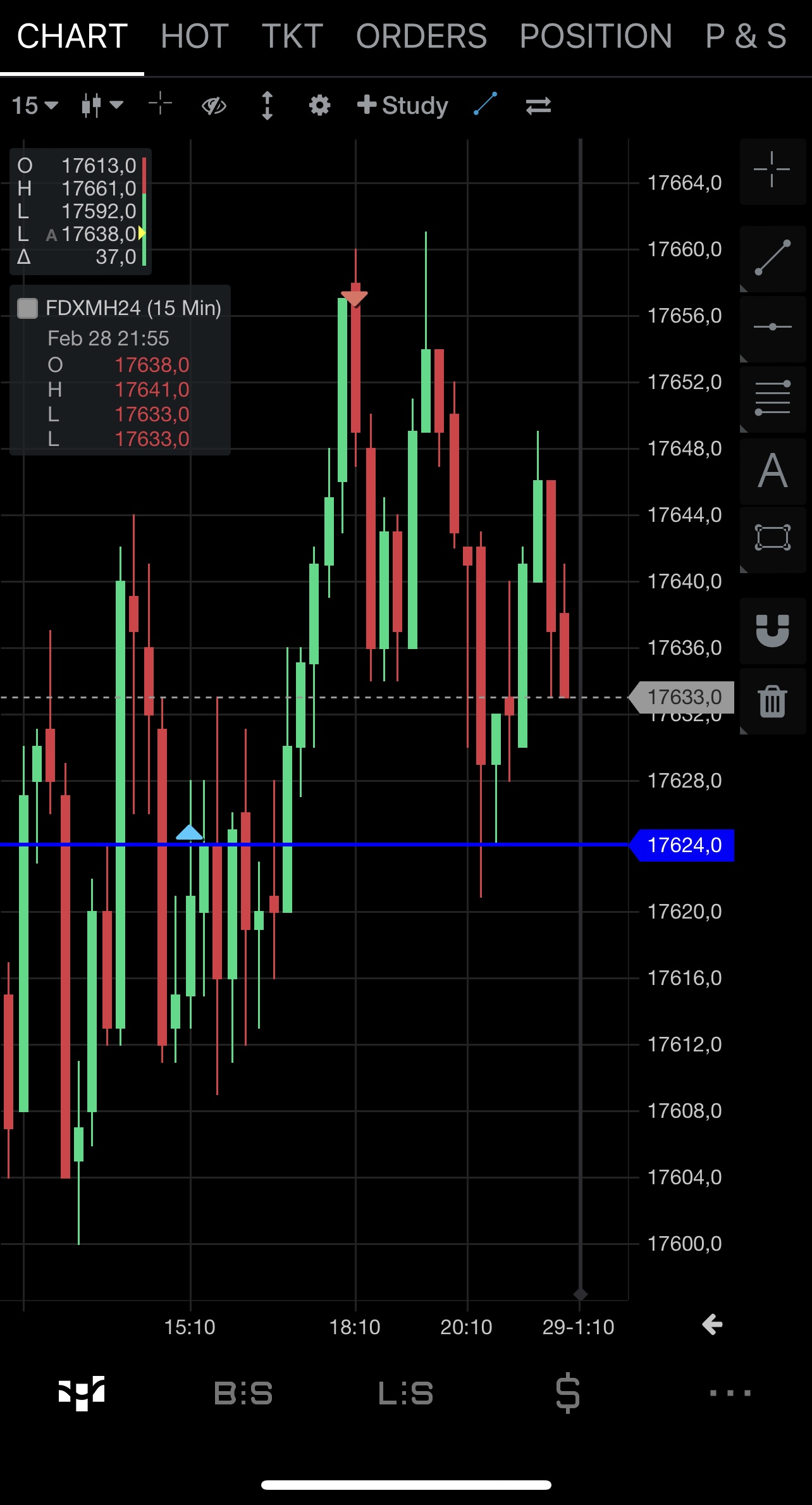Open chart settings gear

pyautogui.click(x=319, y=106)
